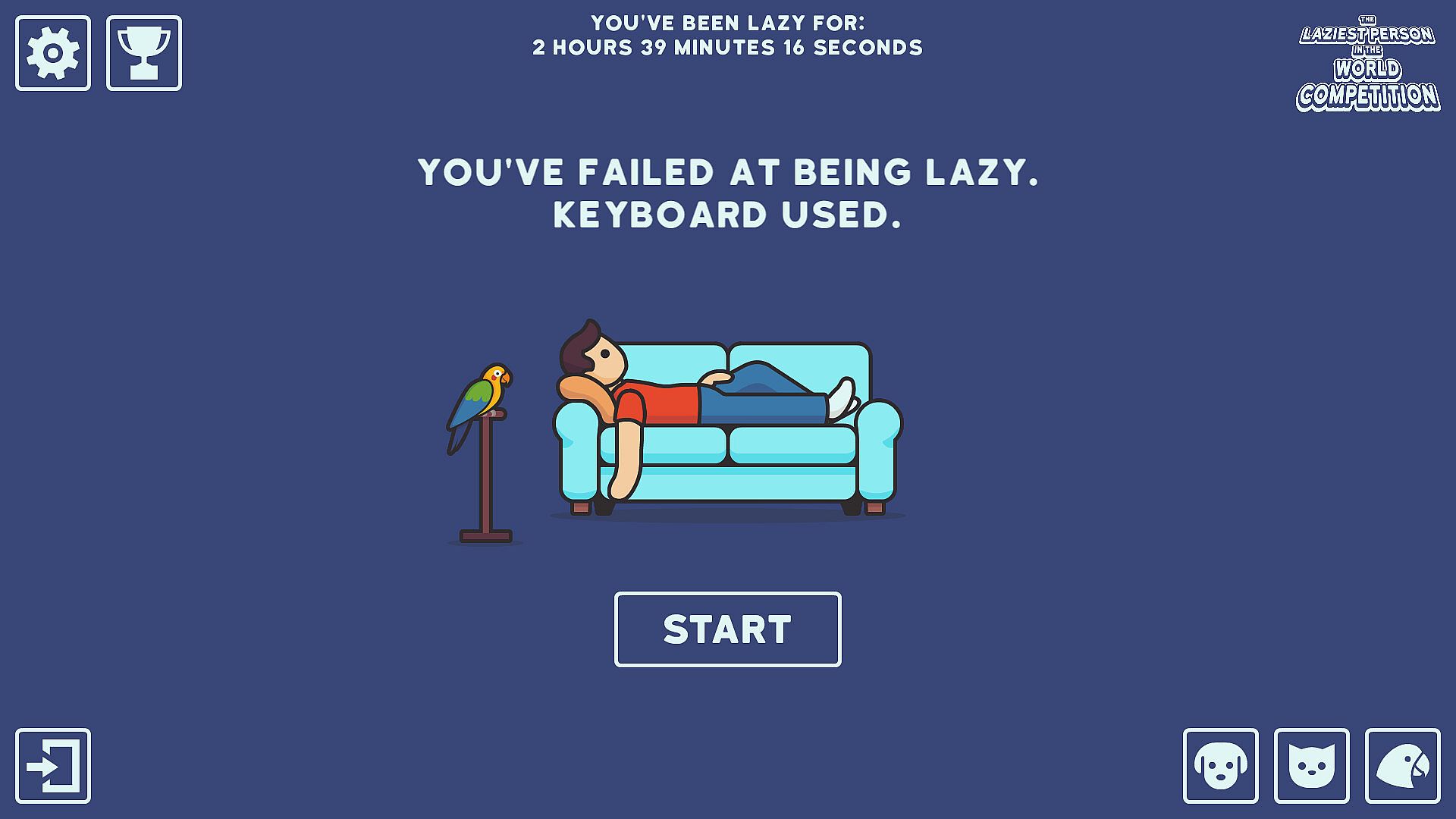Open the trophy leaderboard
The height and width of the screenshot is (819, 1456).
coord(144,53)
